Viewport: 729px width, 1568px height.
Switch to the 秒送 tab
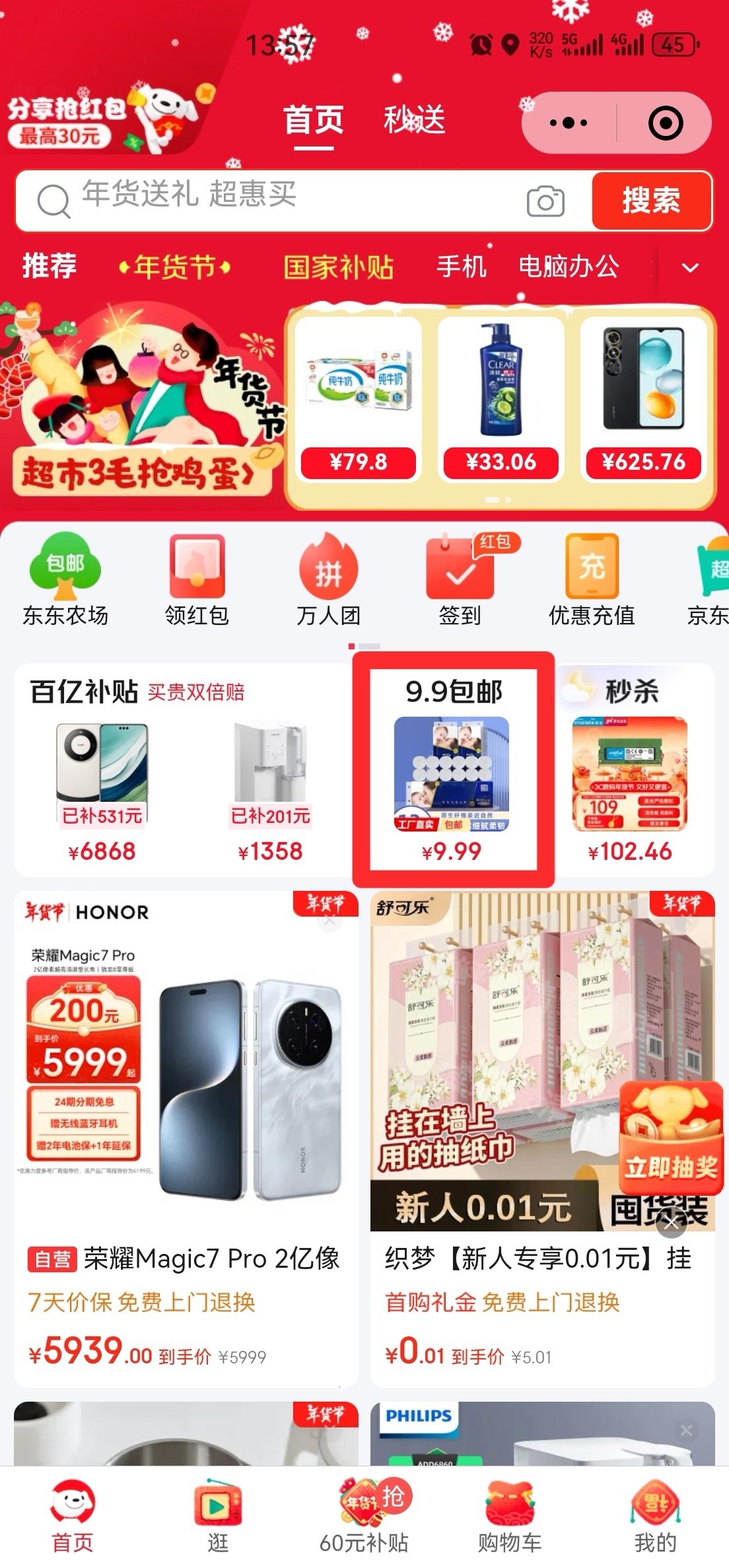(x=414, y=120)
